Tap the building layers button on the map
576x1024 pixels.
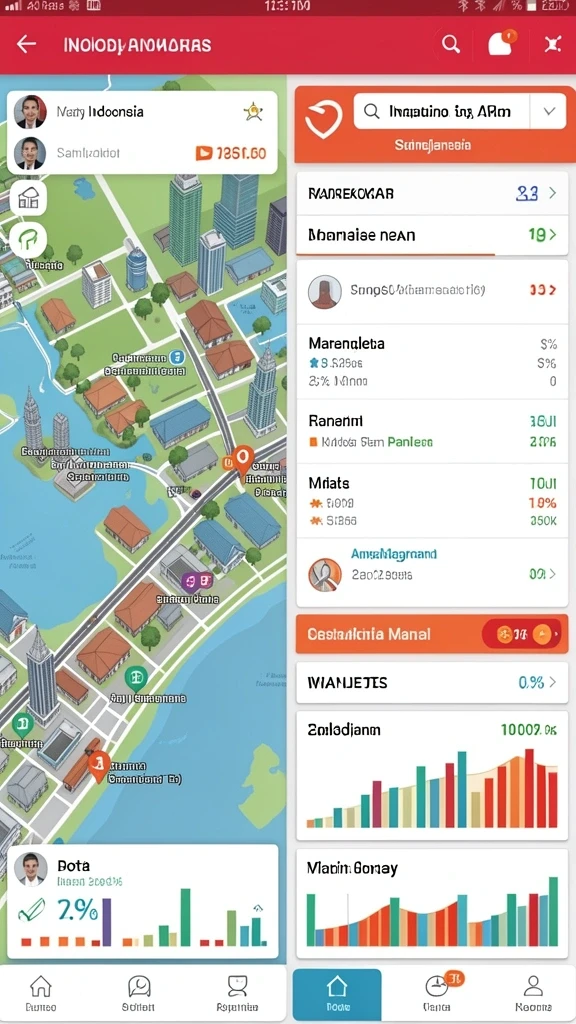click(28, 198)
